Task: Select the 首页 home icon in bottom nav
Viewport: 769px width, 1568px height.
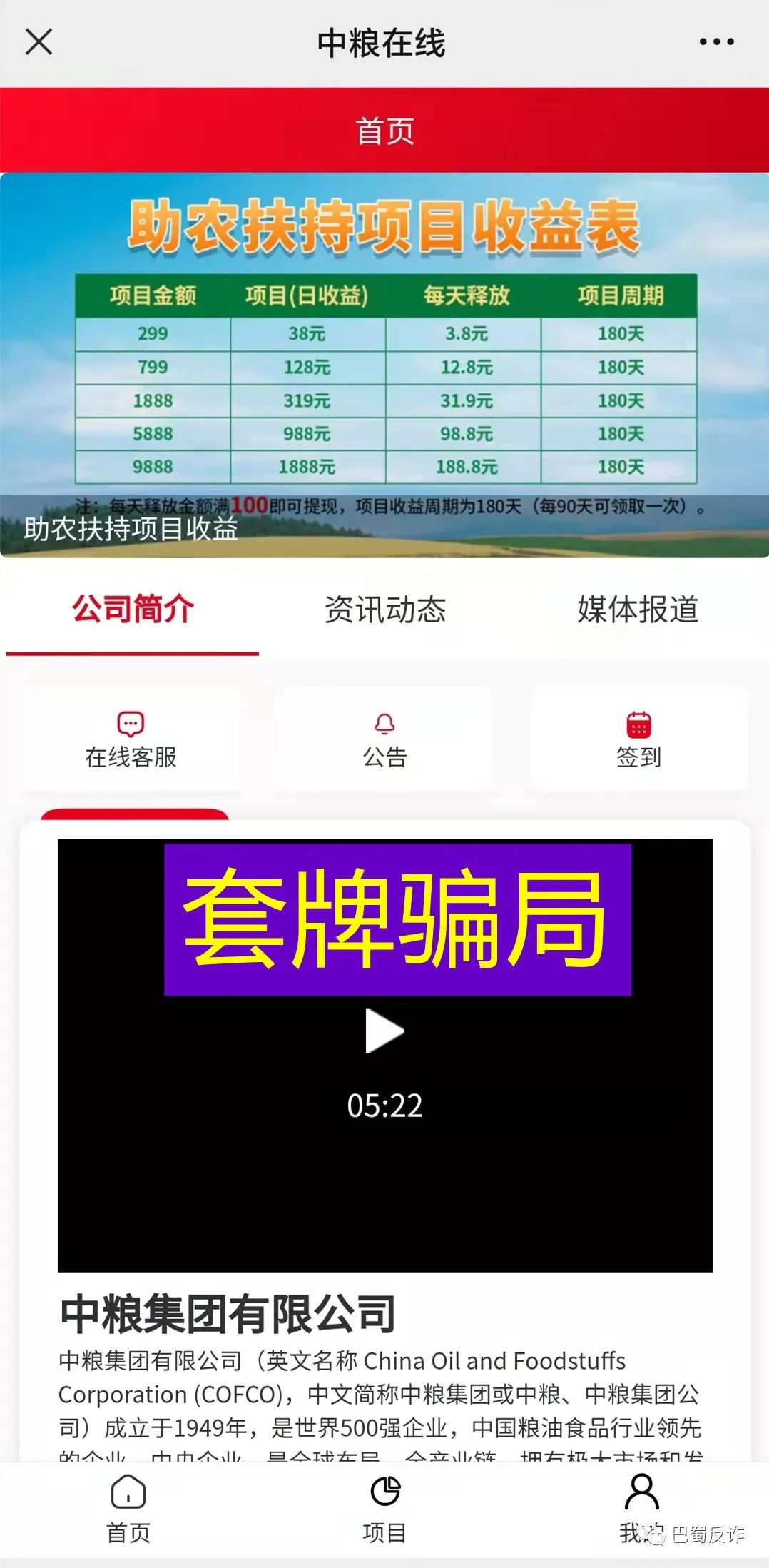Action: [x=128, y=1504]
